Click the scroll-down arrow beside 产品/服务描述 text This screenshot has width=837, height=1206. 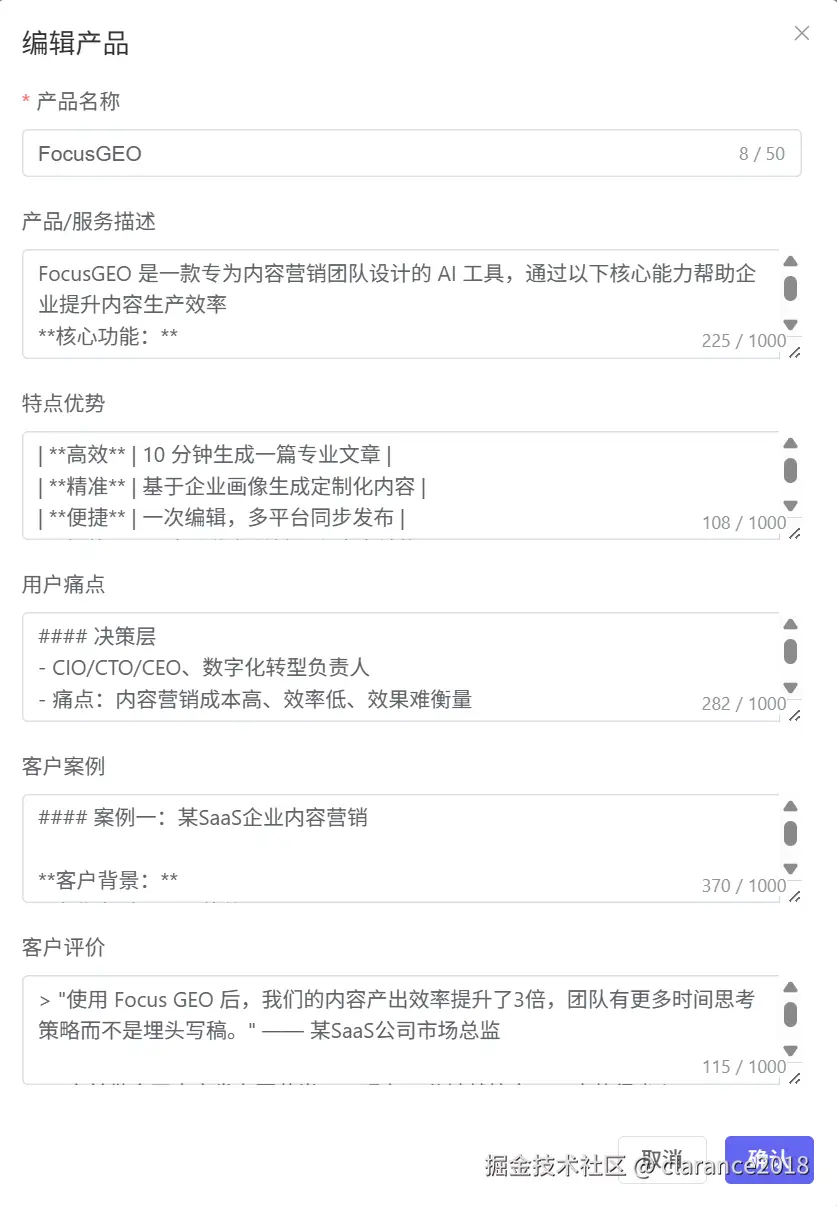click(790, 325)
